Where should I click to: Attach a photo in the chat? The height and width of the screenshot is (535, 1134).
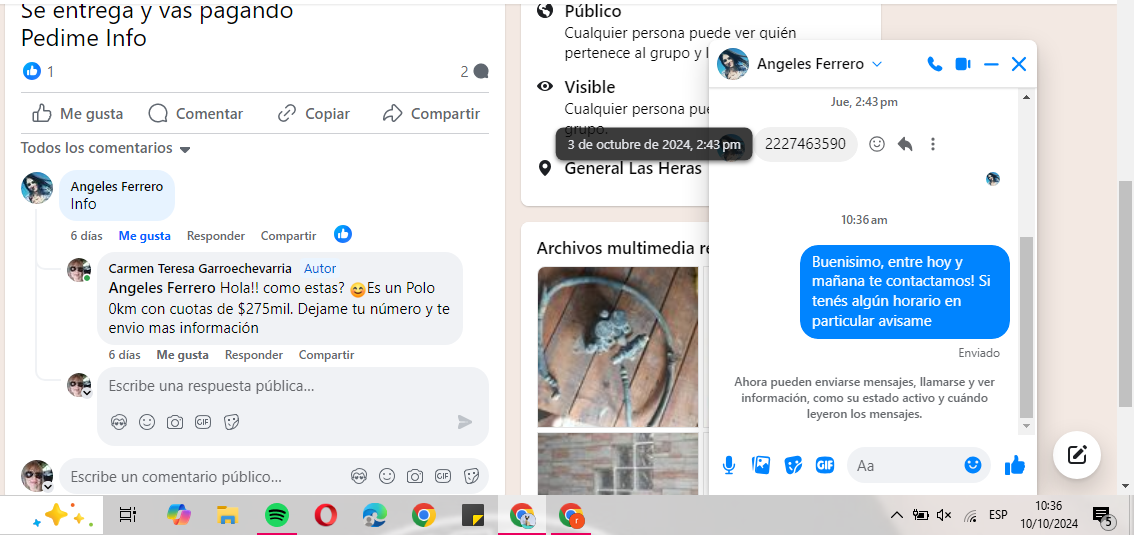point(761,465)
